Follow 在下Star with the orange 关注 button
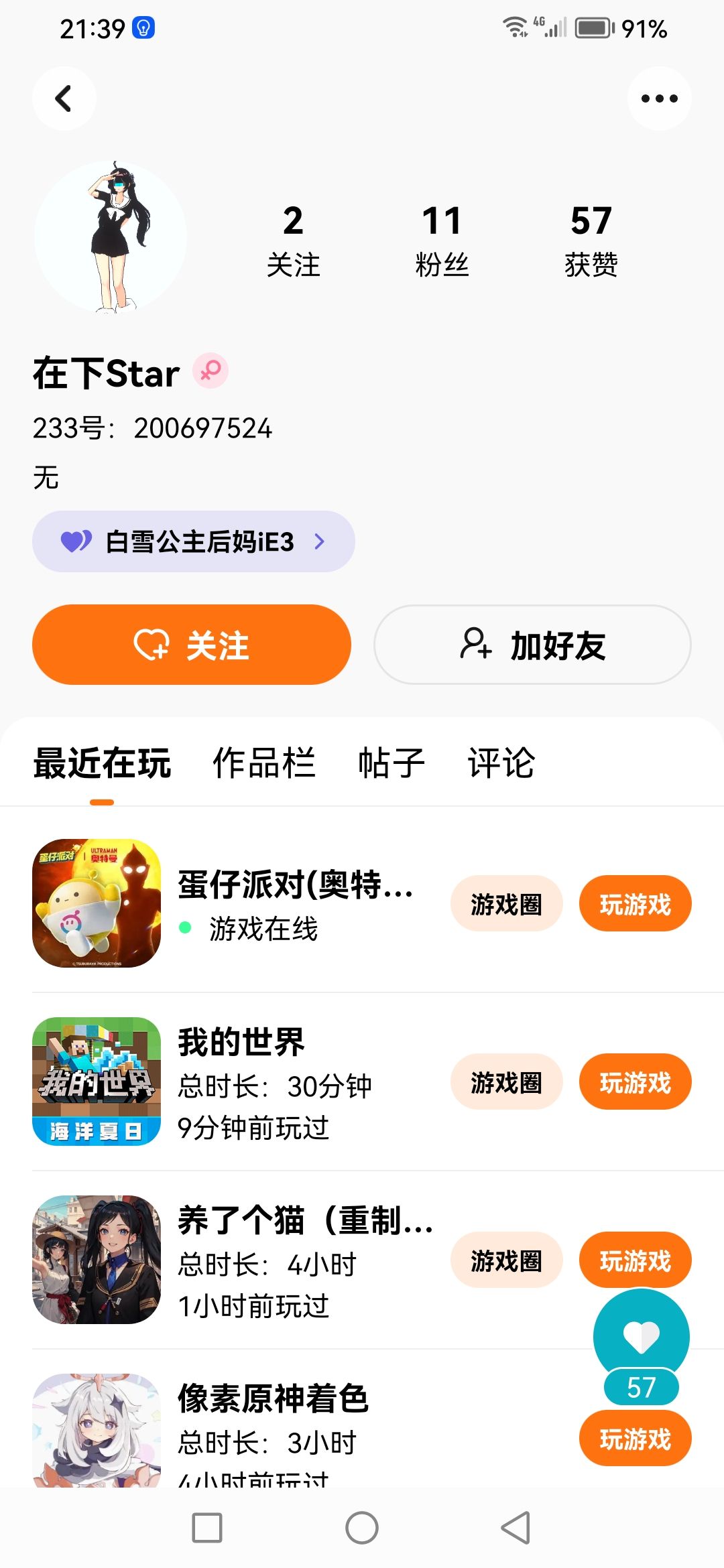 [x=192, y=645]
